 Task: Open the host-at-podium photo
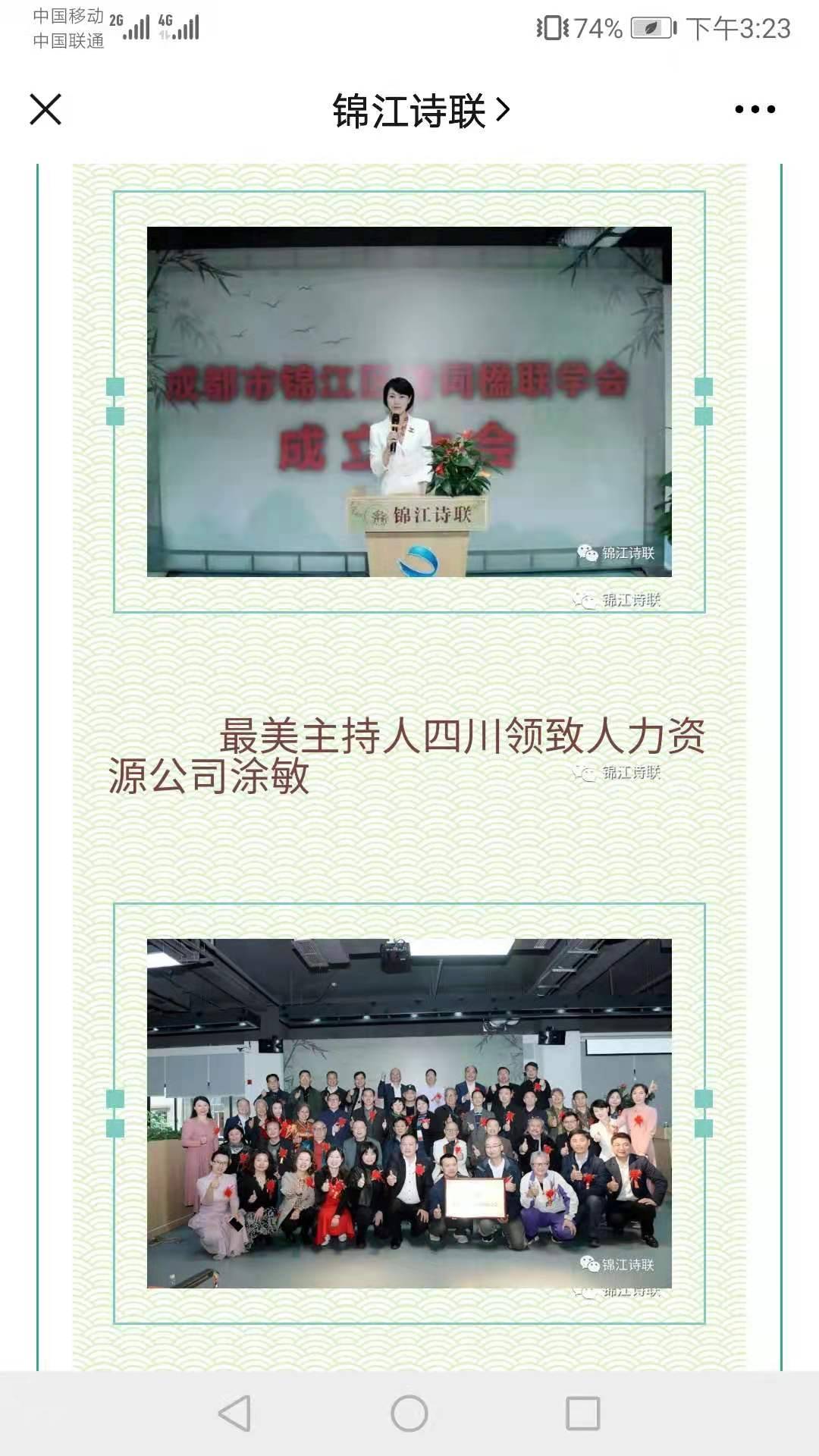[409, 401]
